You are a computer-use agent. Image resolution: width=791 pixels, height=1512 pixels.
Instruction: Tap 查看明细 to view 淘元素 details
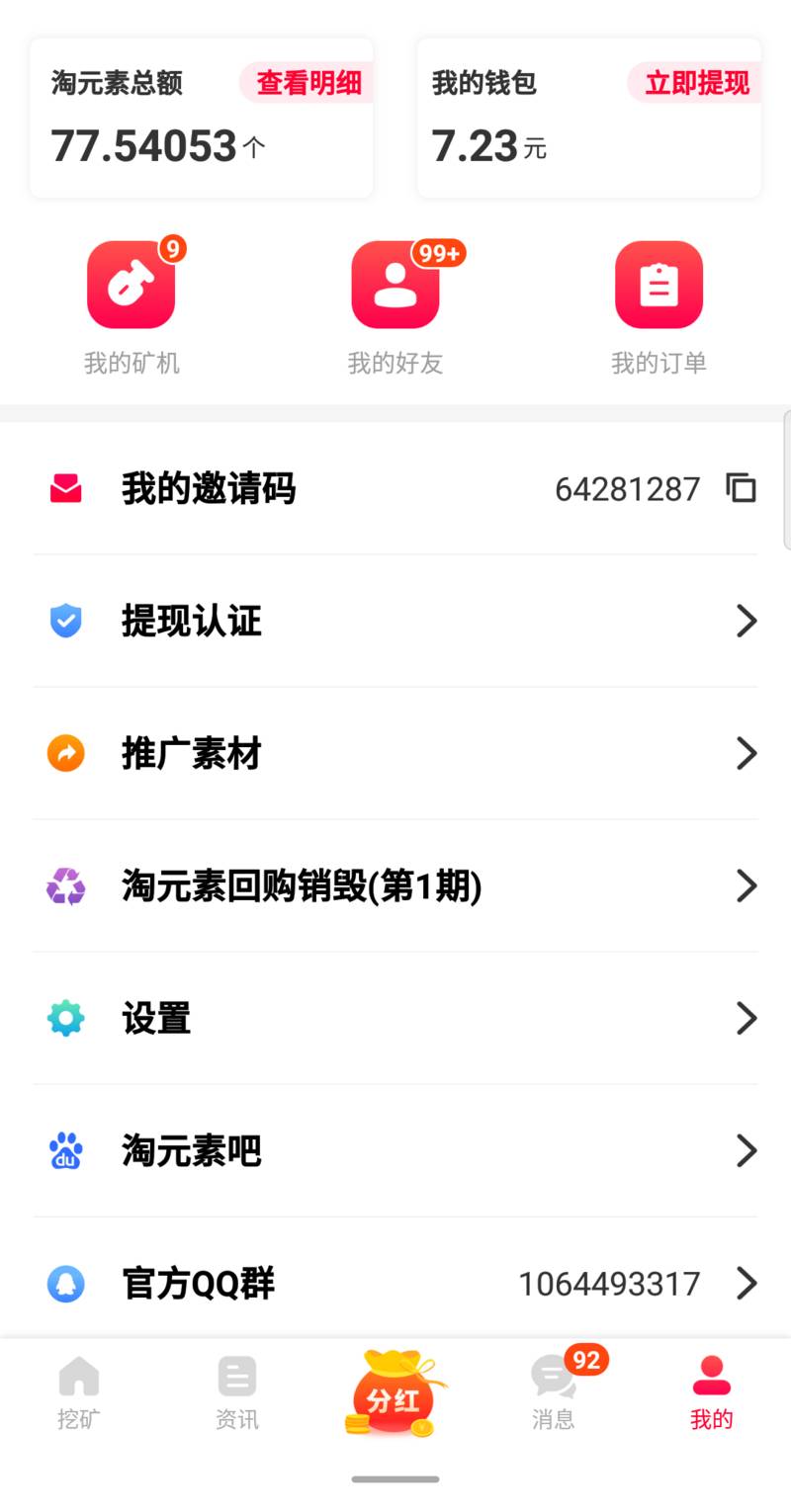pos(308,83)
